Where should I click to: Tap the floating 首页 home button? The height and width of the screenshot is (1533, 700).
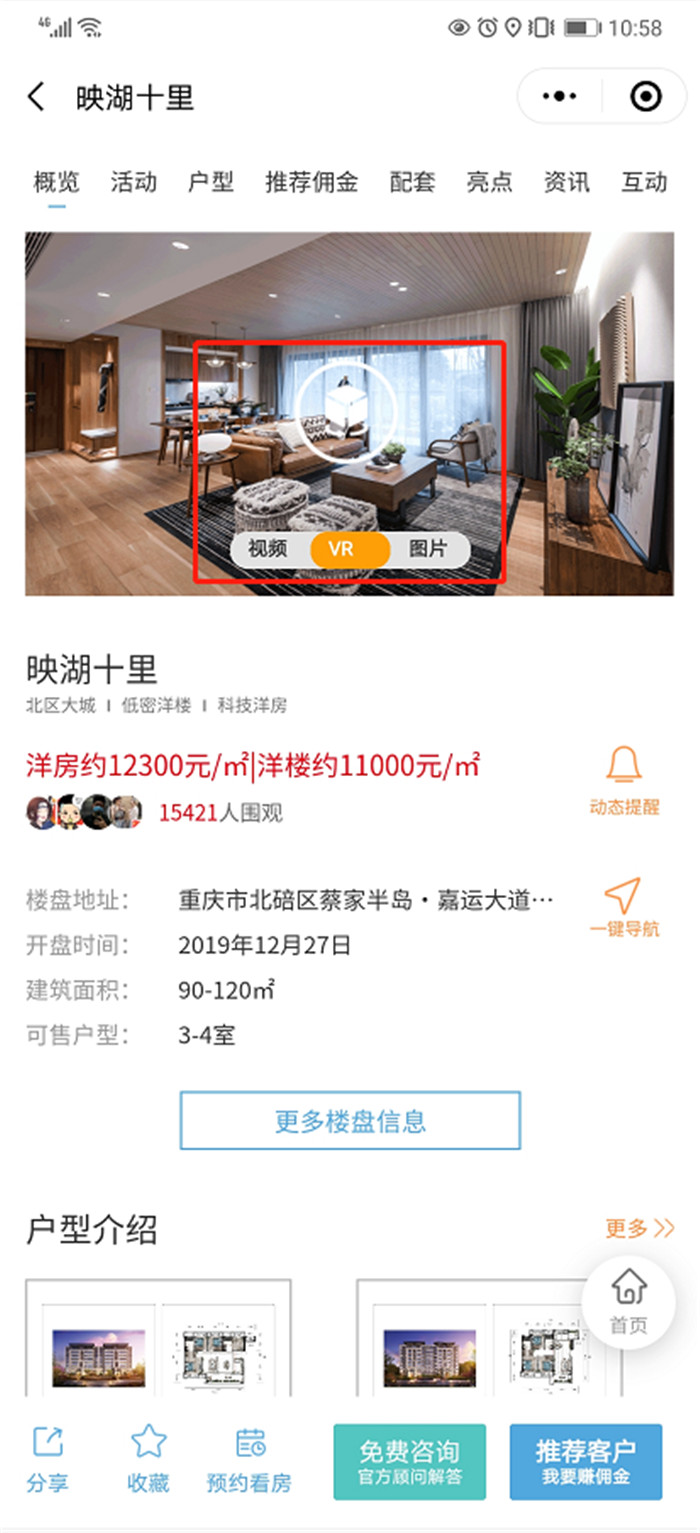pyautogui.click(x=629, y=1301)
